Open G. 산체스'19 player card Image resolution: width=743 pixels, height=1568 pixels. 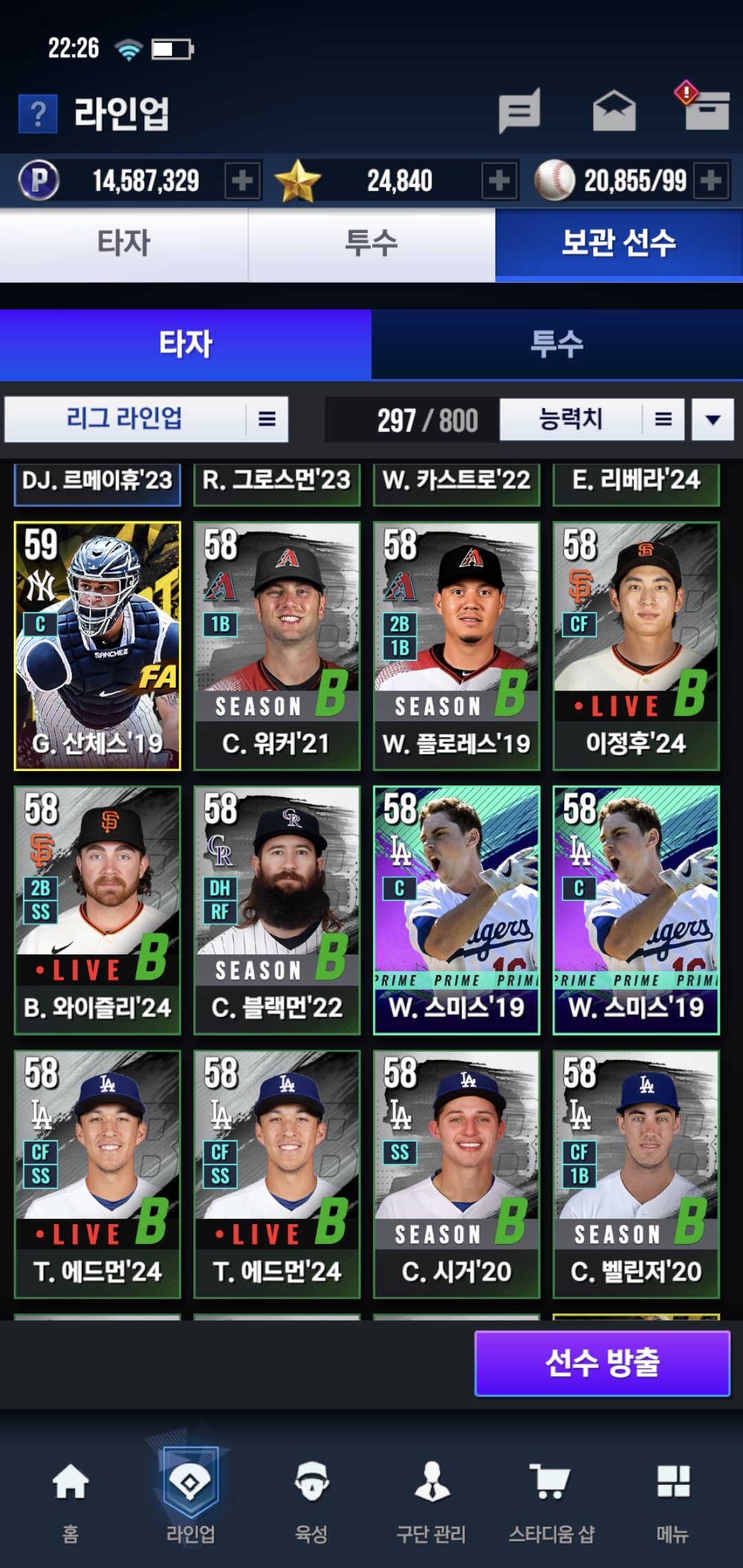pos(98,645)
